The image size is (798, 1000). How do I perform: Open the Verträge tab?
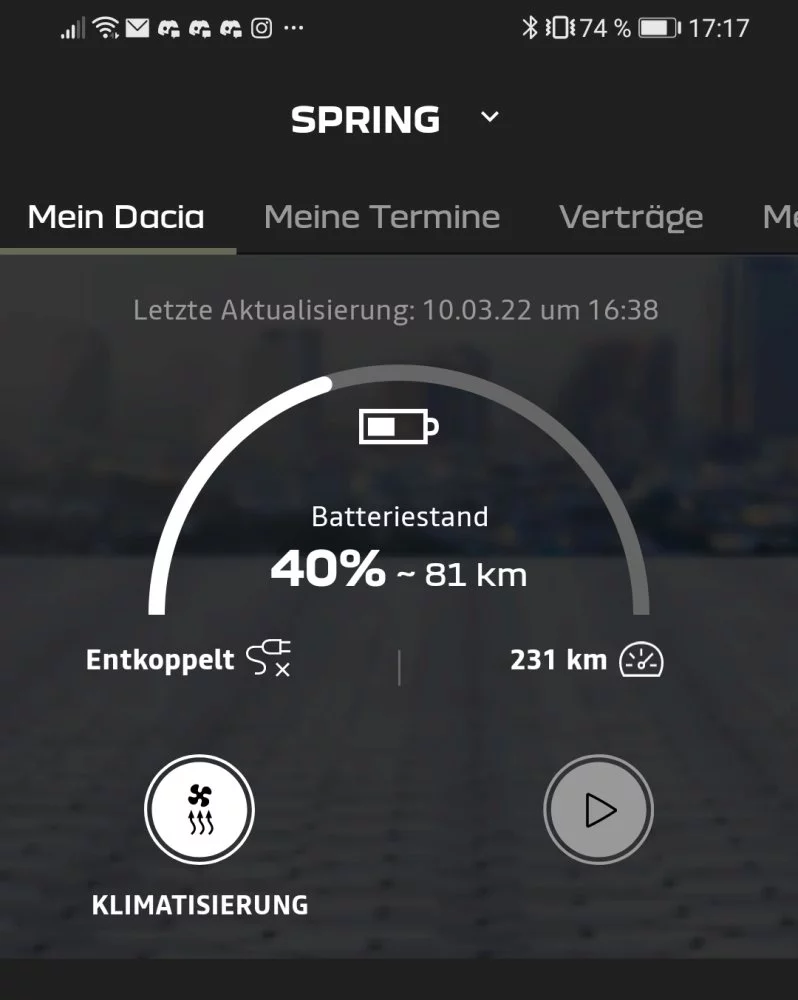(x=630, y=217)
